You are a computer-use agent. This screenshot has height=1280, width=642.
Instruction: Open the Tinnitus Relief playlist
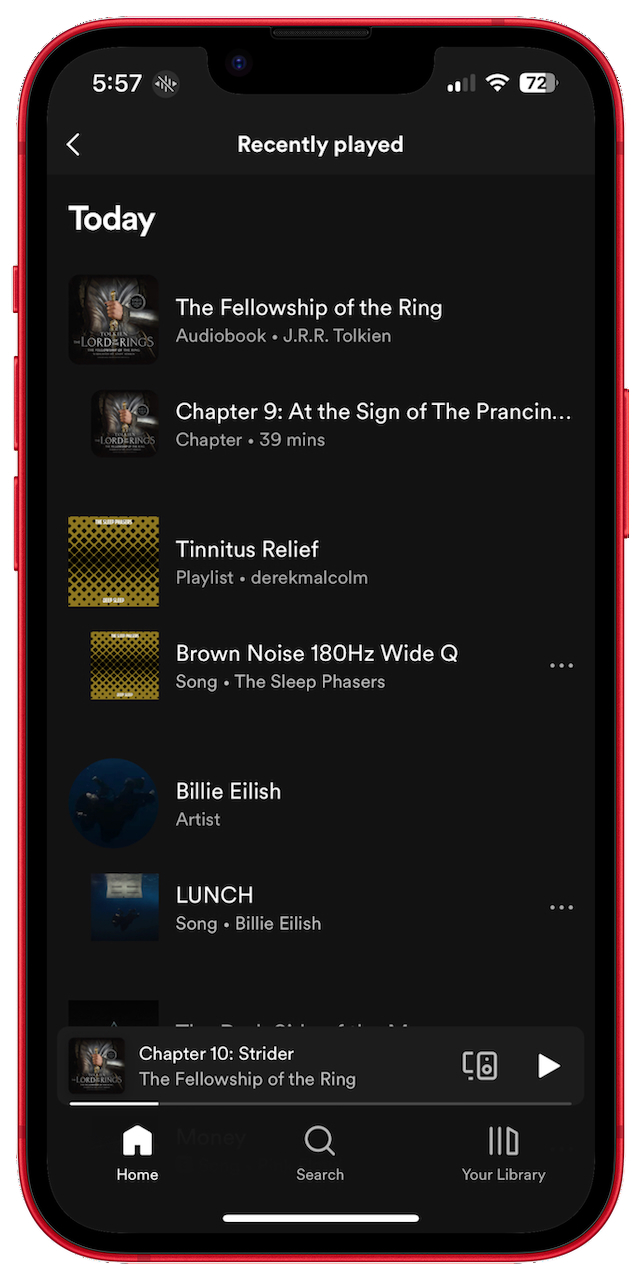point(320,562)
